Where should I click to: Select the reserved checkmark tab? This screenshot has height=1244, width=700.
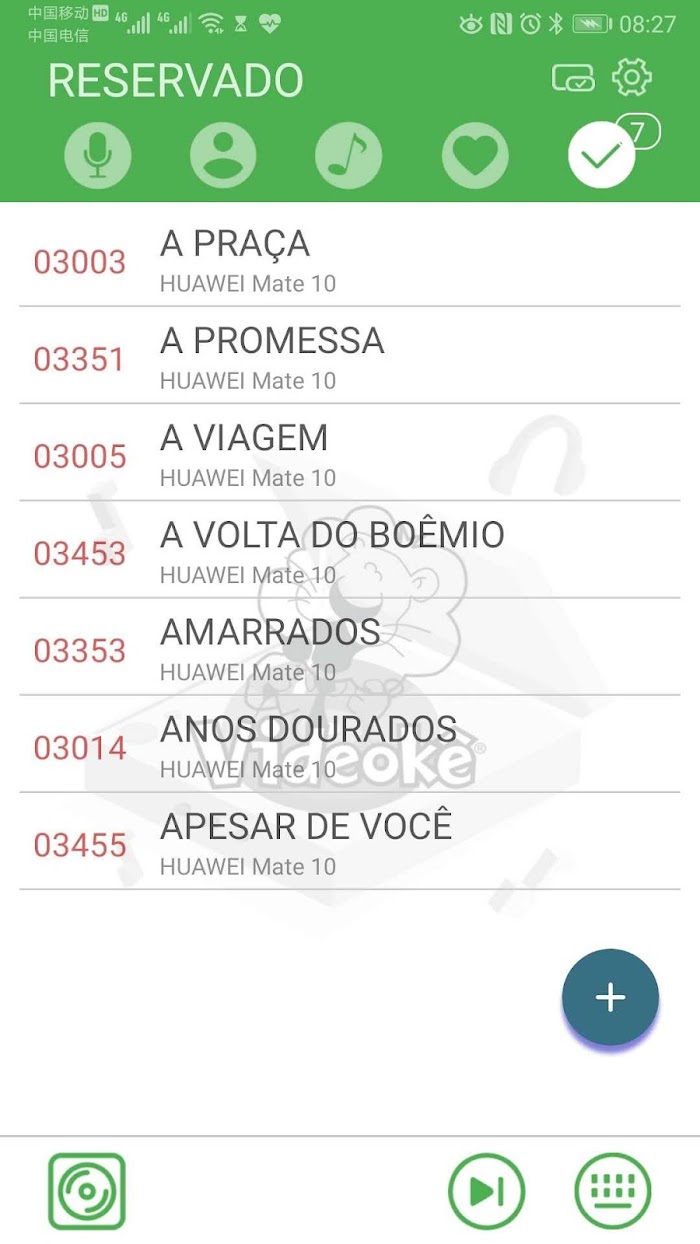coord(601,156)
